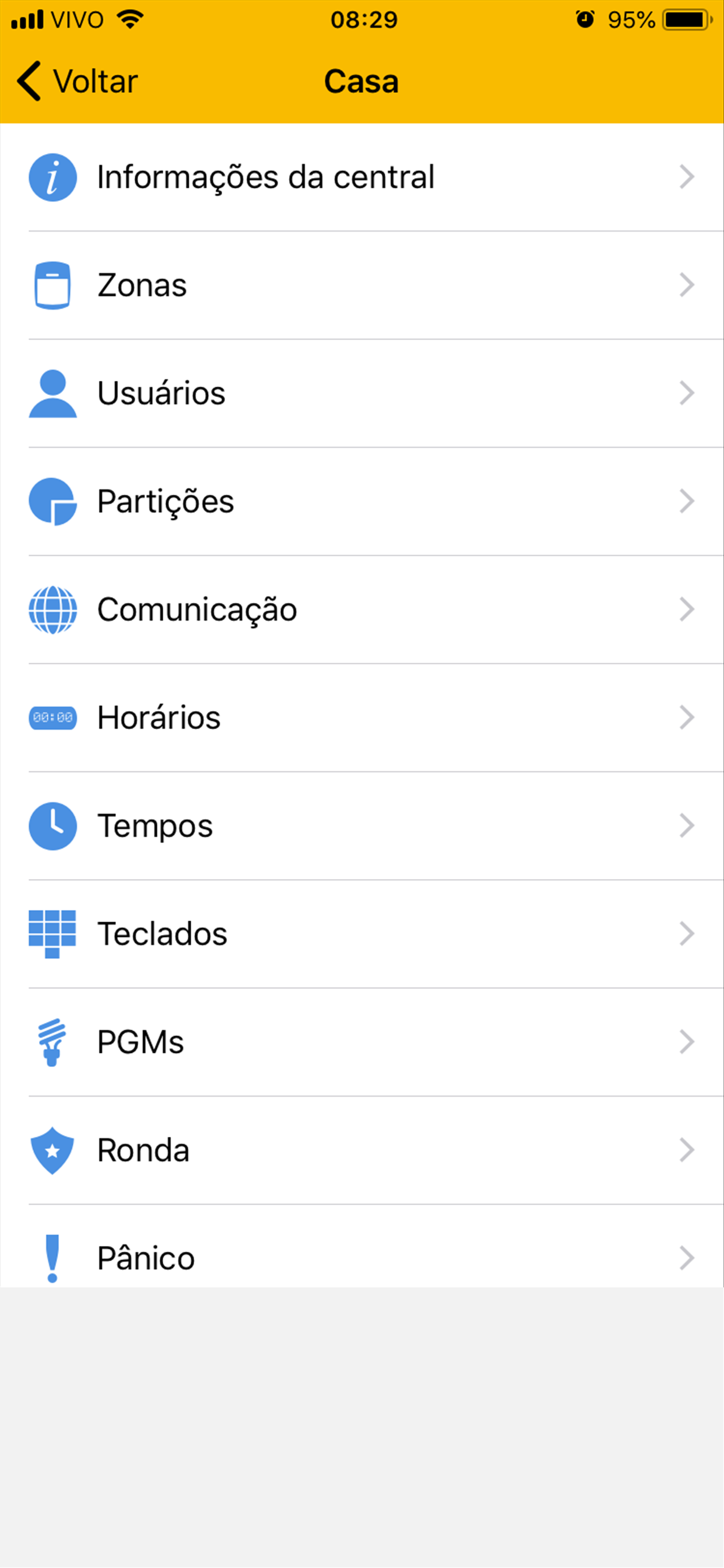Open Informações da central

click(362, 177)
